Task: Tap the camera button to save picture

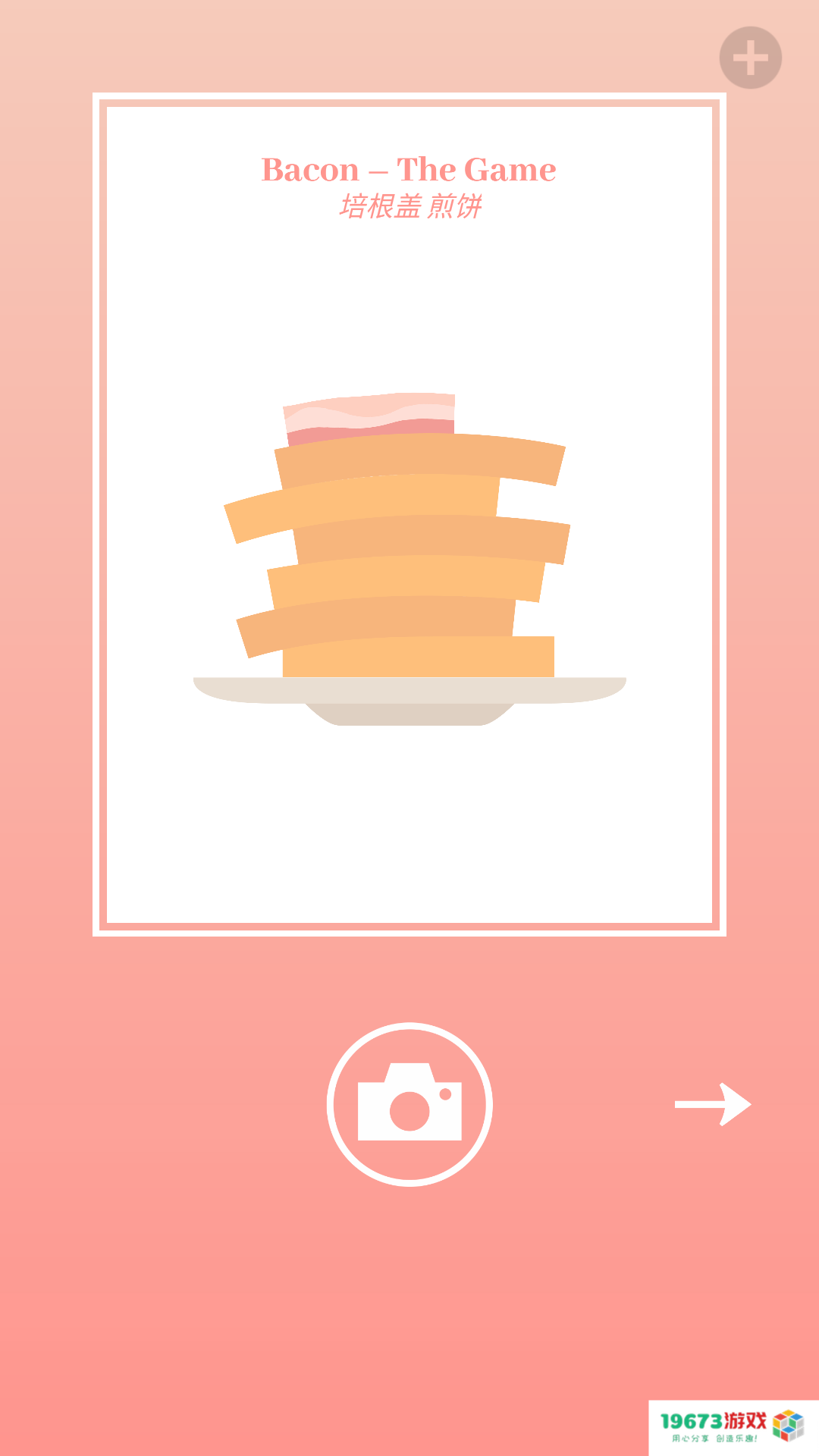Action: click(x=409, y=1104)
